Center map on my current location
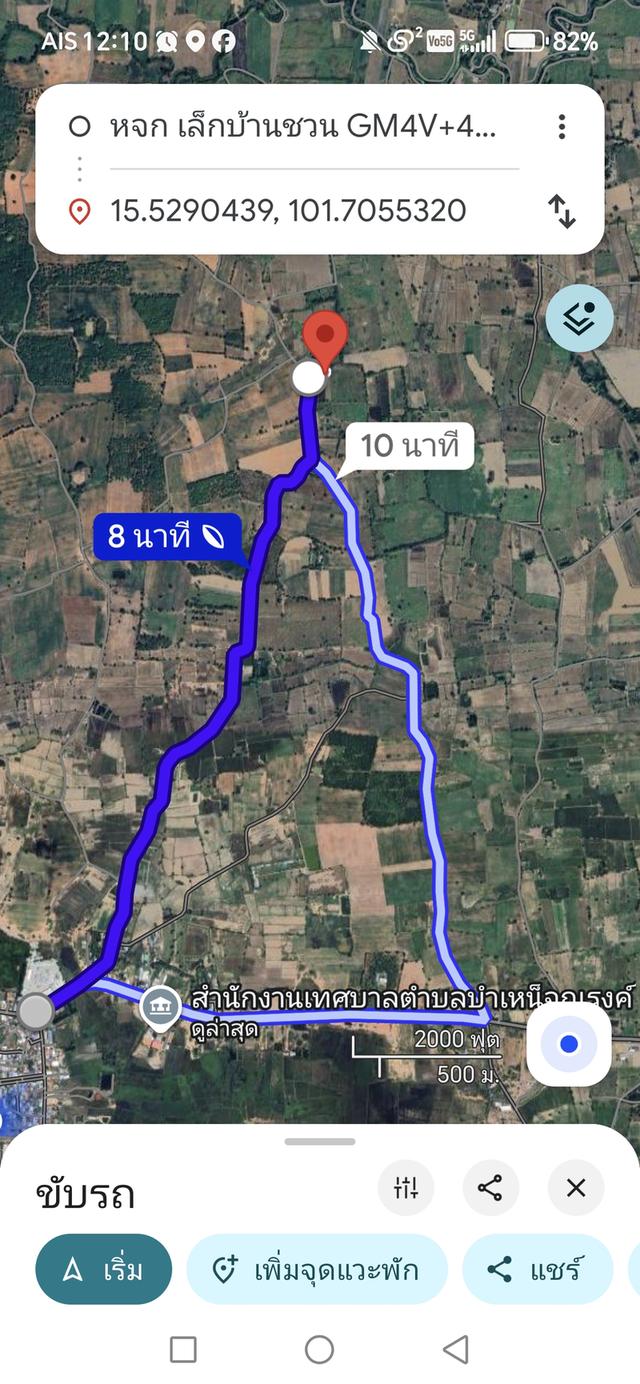Image resolution: width=640 pixels, height=1384 pixels. [x=569, y=1044]
